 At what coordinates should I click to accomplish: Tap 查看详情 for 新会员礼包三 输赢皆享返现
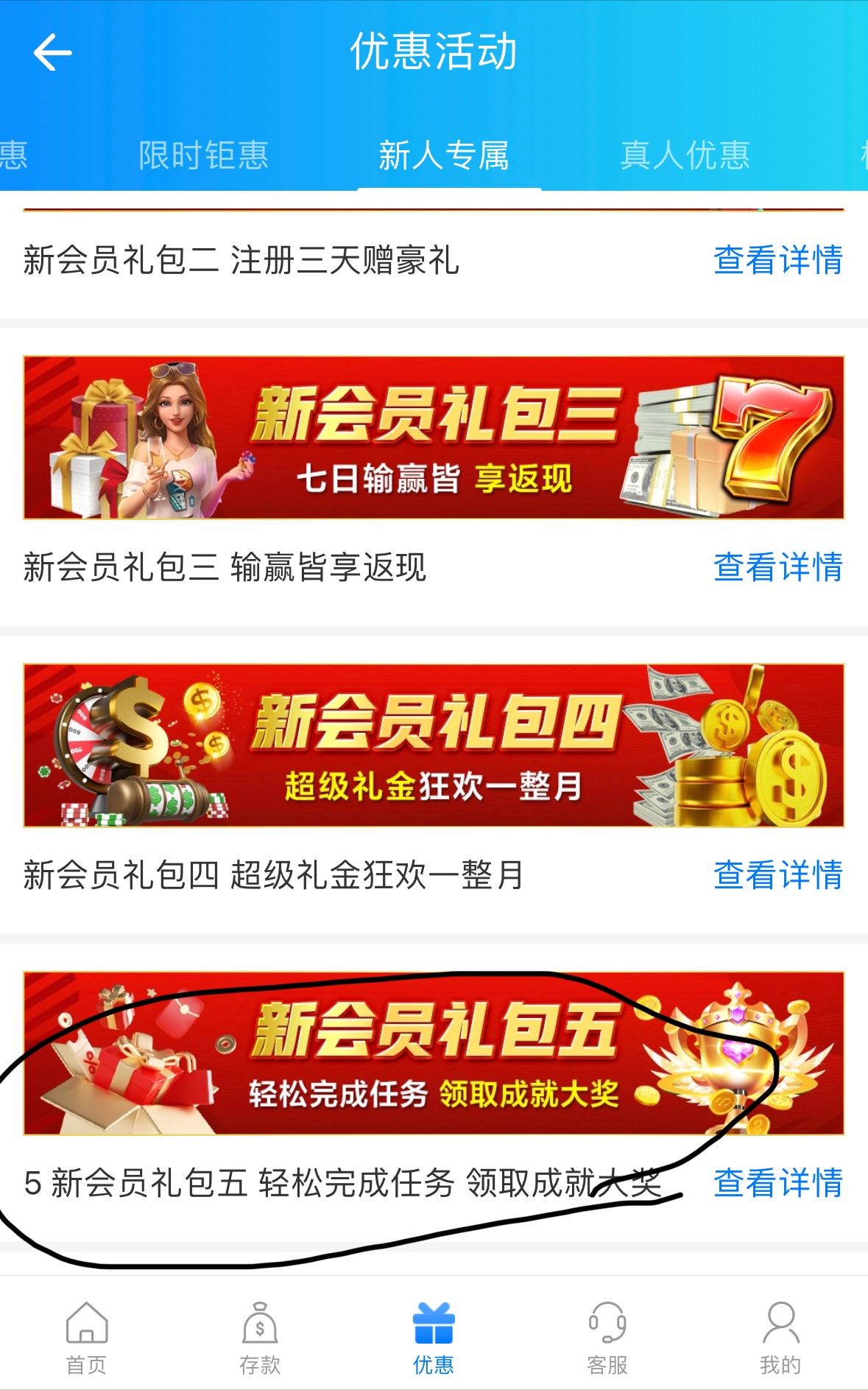tap(777, 567)
